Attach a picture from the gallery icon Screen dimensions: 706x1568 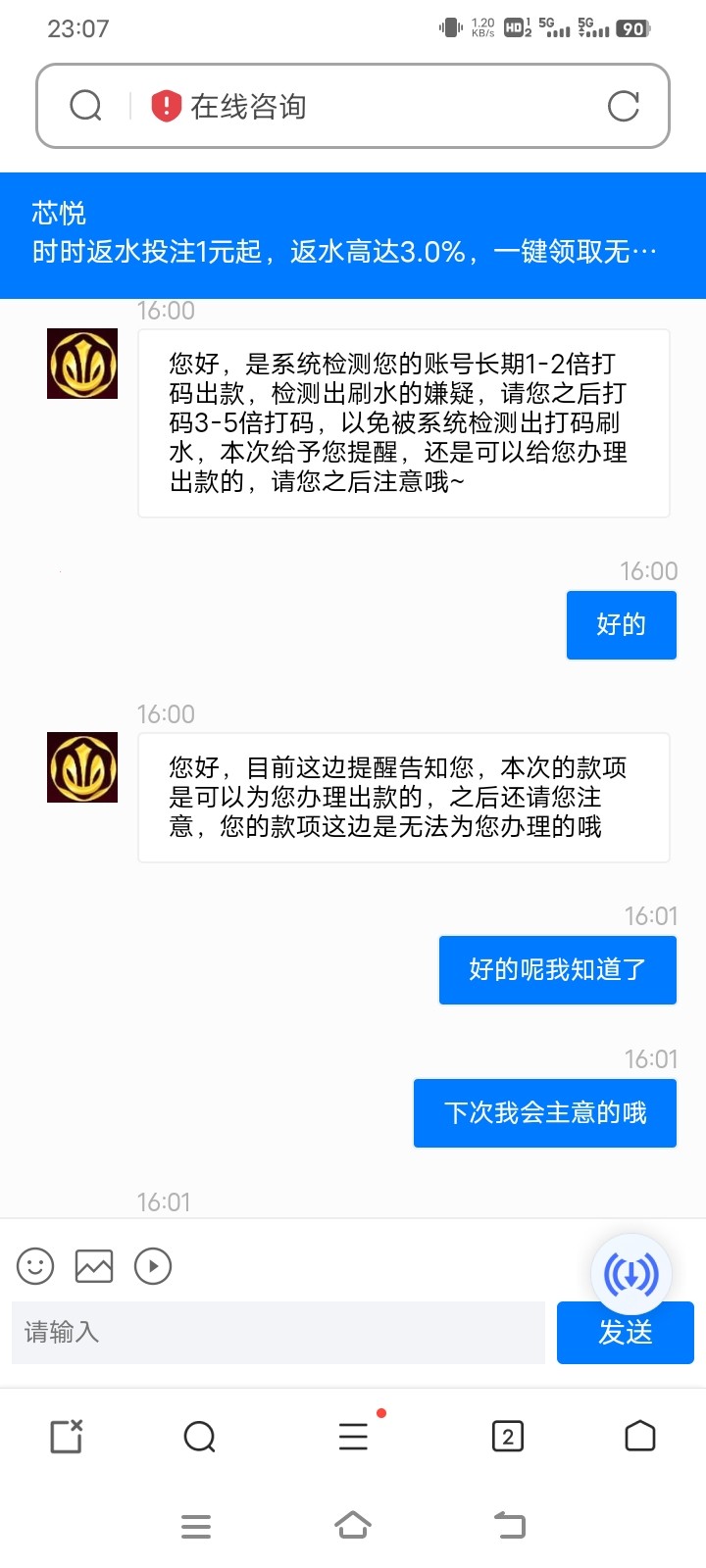[94, 1266]
